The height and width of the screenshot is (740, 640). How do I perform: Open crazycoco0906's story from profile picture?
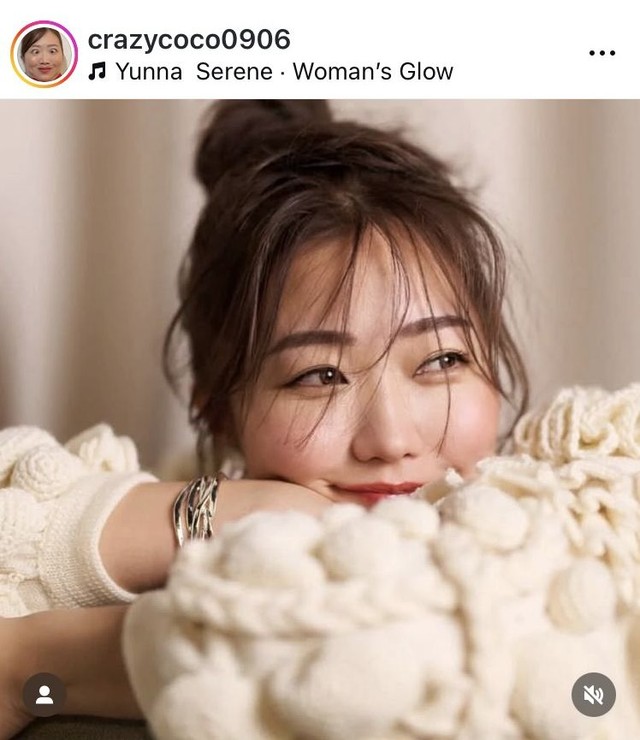(43, 54)
